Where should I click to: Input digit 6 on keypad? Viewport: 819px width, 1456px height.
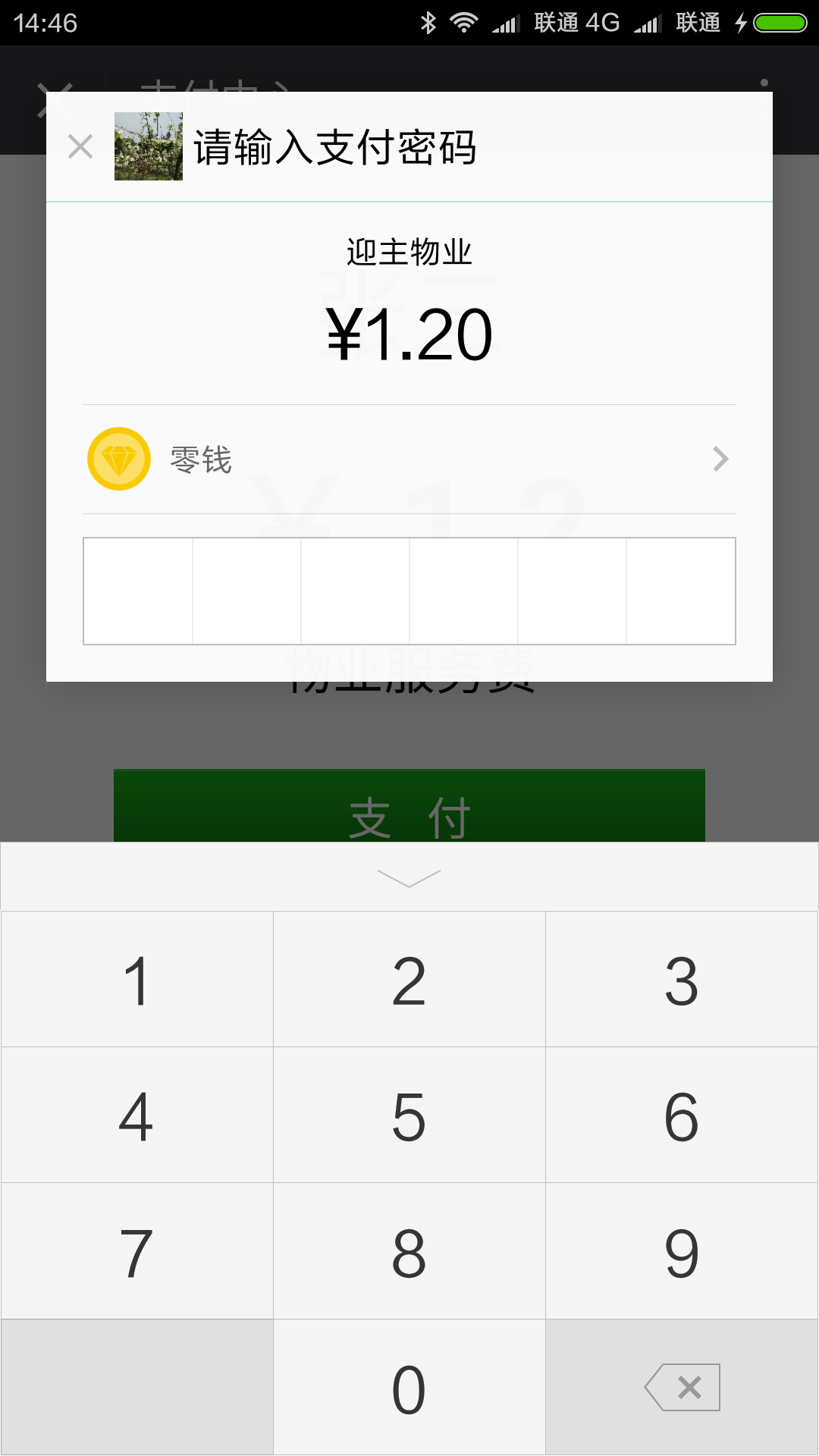point(681,1116)
